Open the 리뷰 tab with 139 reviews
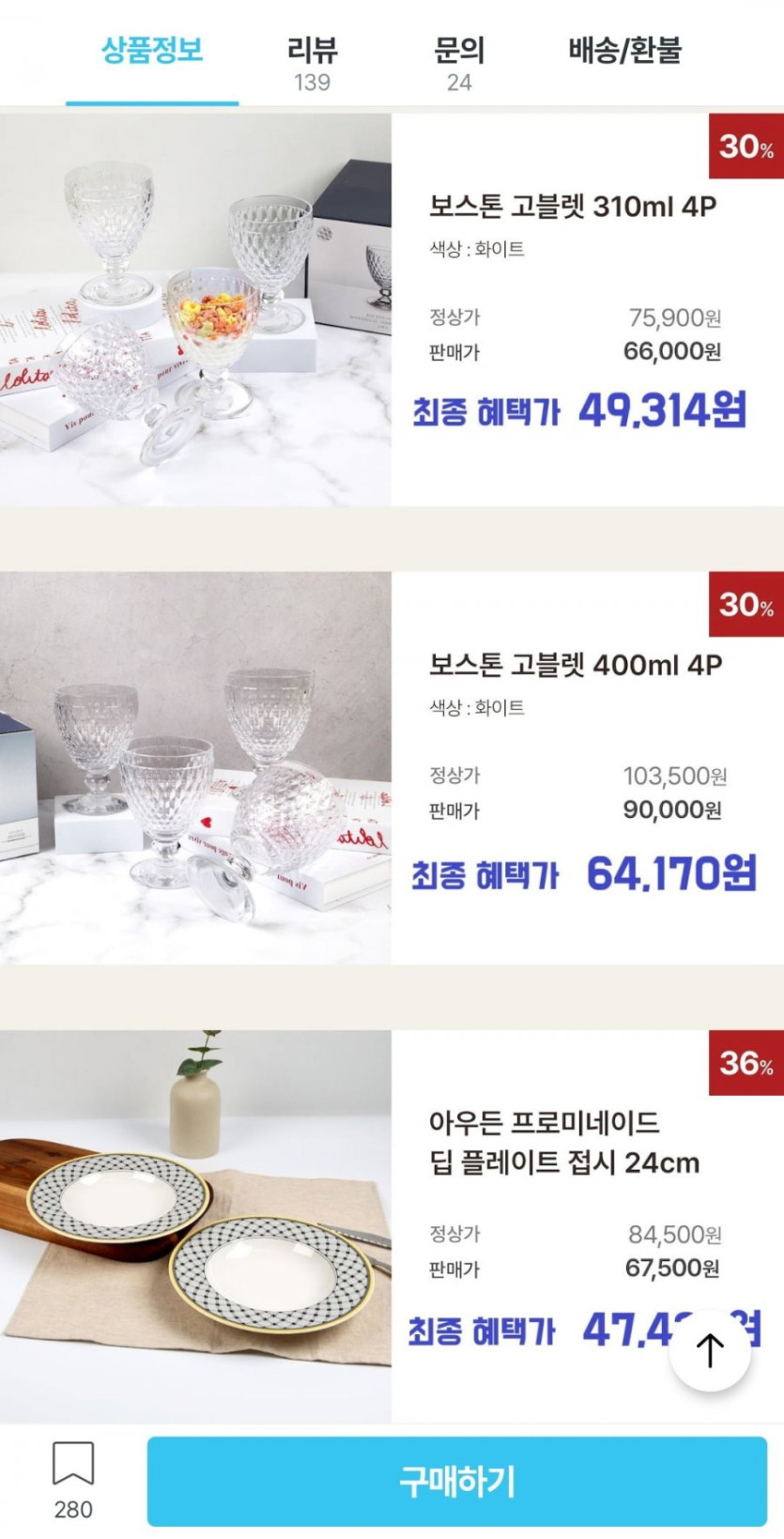The height and width of the screenshot is (1539, 784). (312, 62)
